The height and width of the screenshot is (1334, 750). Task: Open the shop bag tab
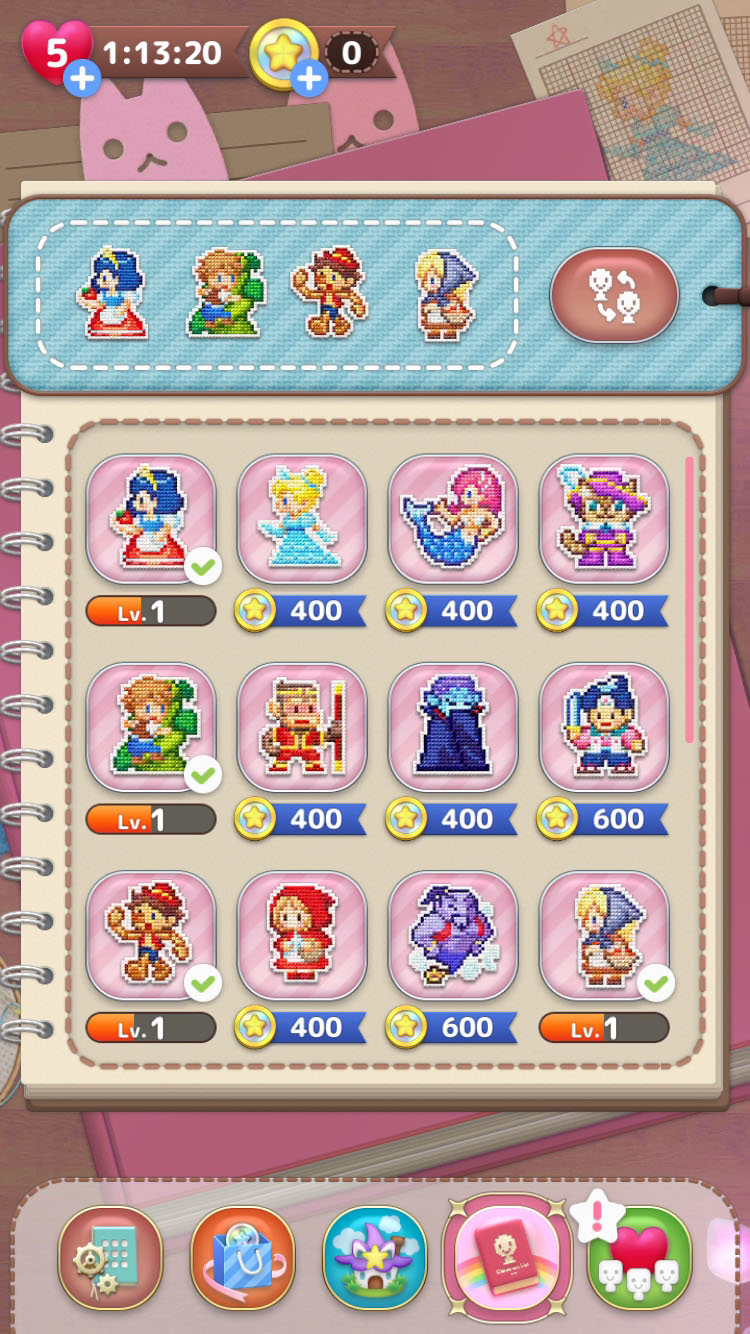point(243,1257)
